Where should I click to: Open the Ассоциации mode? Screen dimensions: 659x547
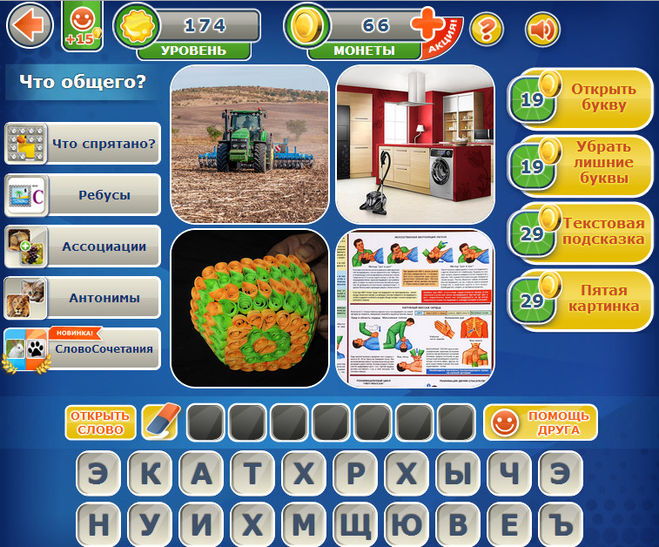point(83,246)
